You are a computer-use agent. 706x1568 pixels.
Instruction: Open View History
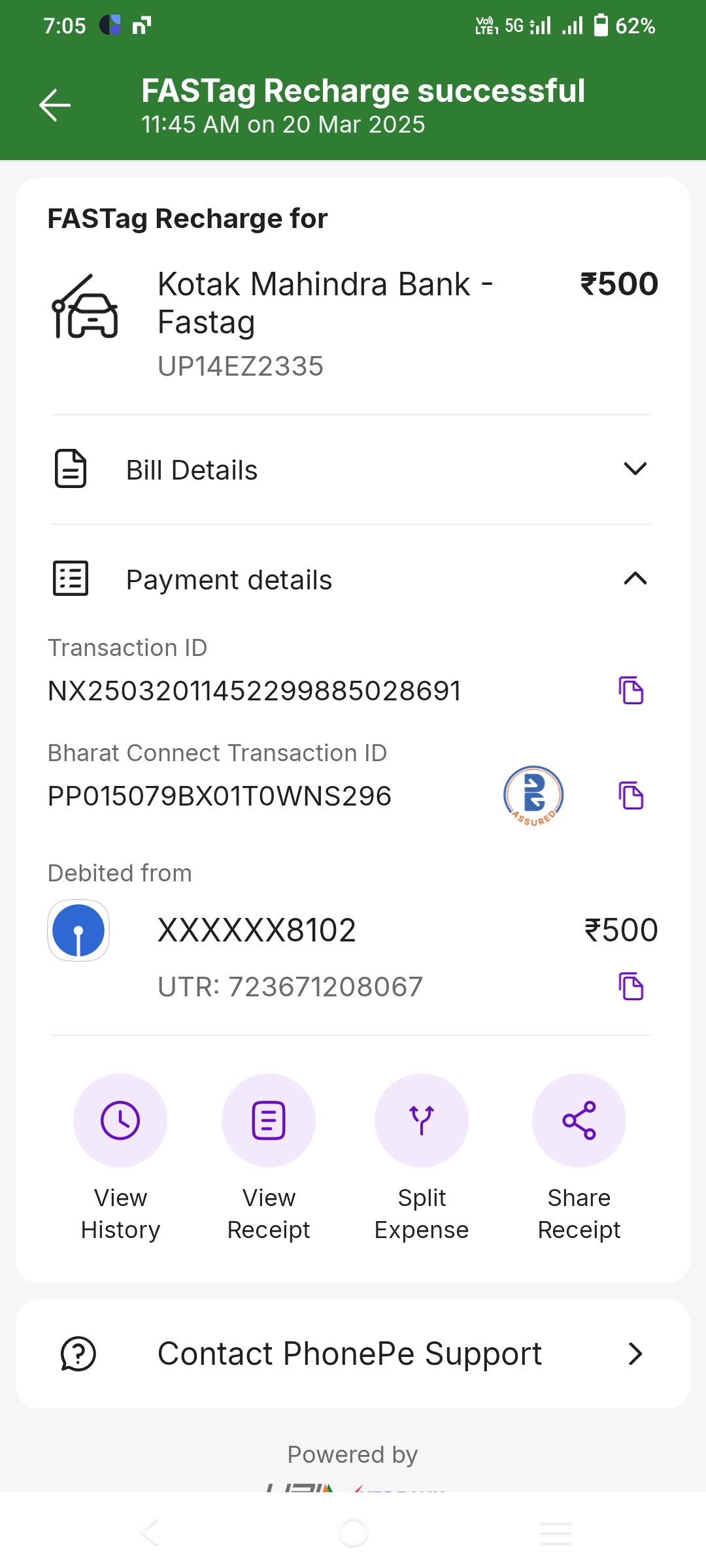(120, 1158)
